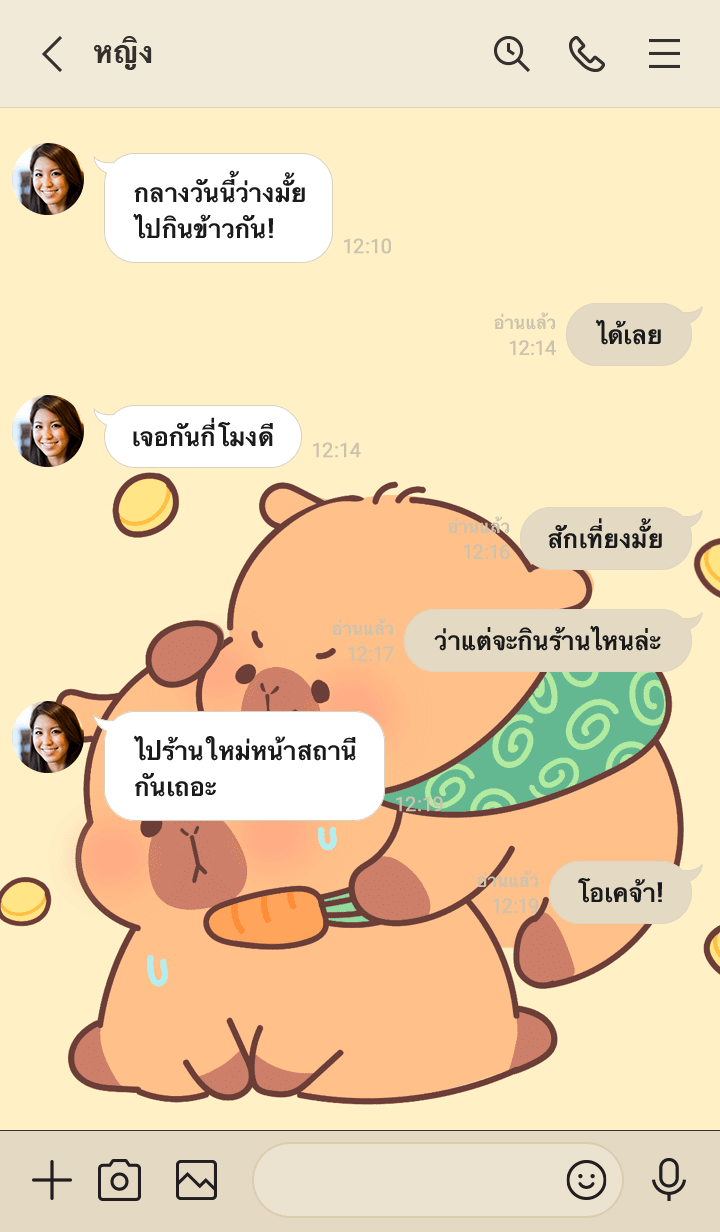Launch the camera from the message bar
Image resolution: width=720 pixels, height=1232 pixels.
120,1181
